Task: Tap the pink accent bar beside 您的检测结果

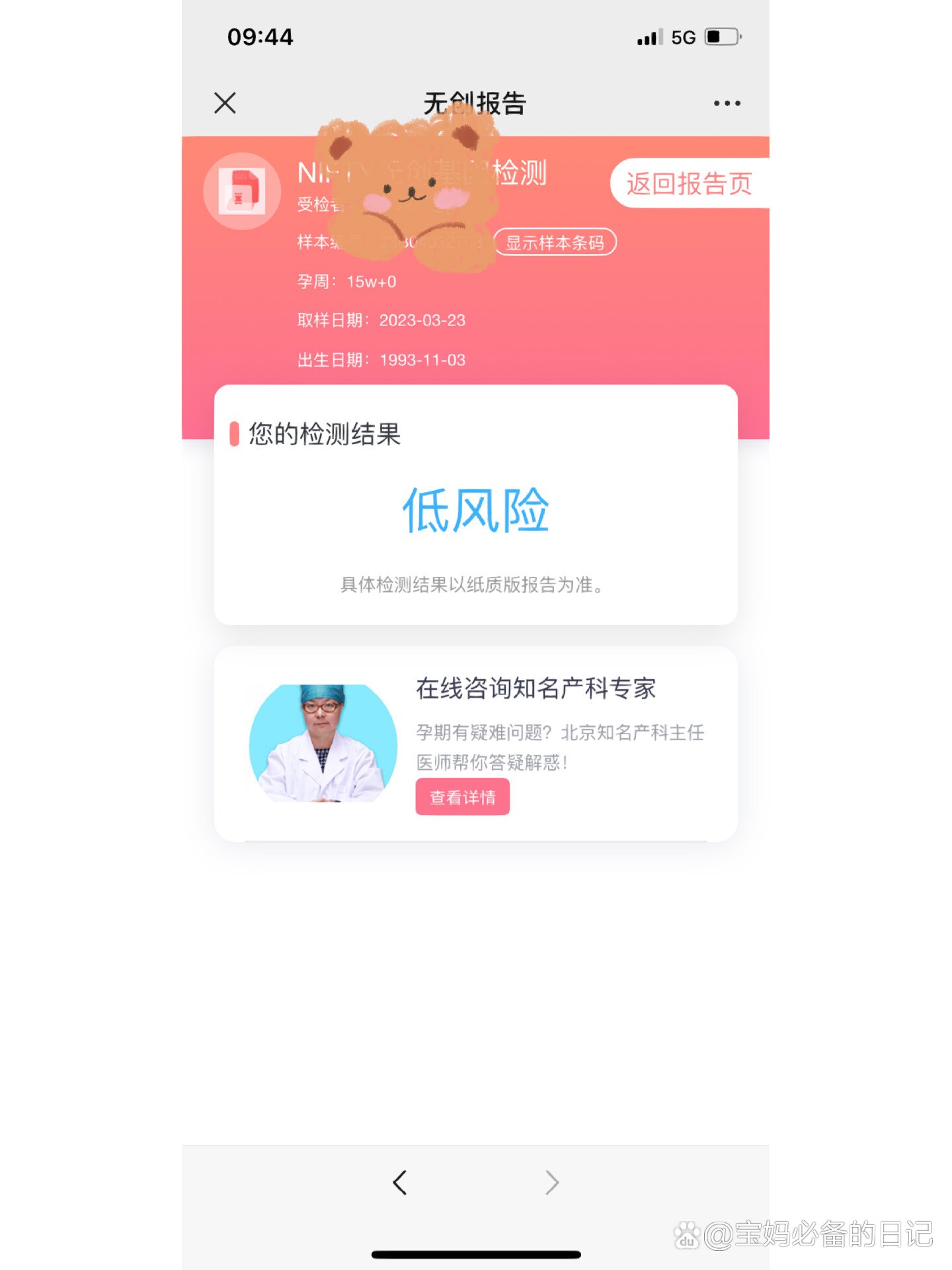Action: tap(234, 435)
